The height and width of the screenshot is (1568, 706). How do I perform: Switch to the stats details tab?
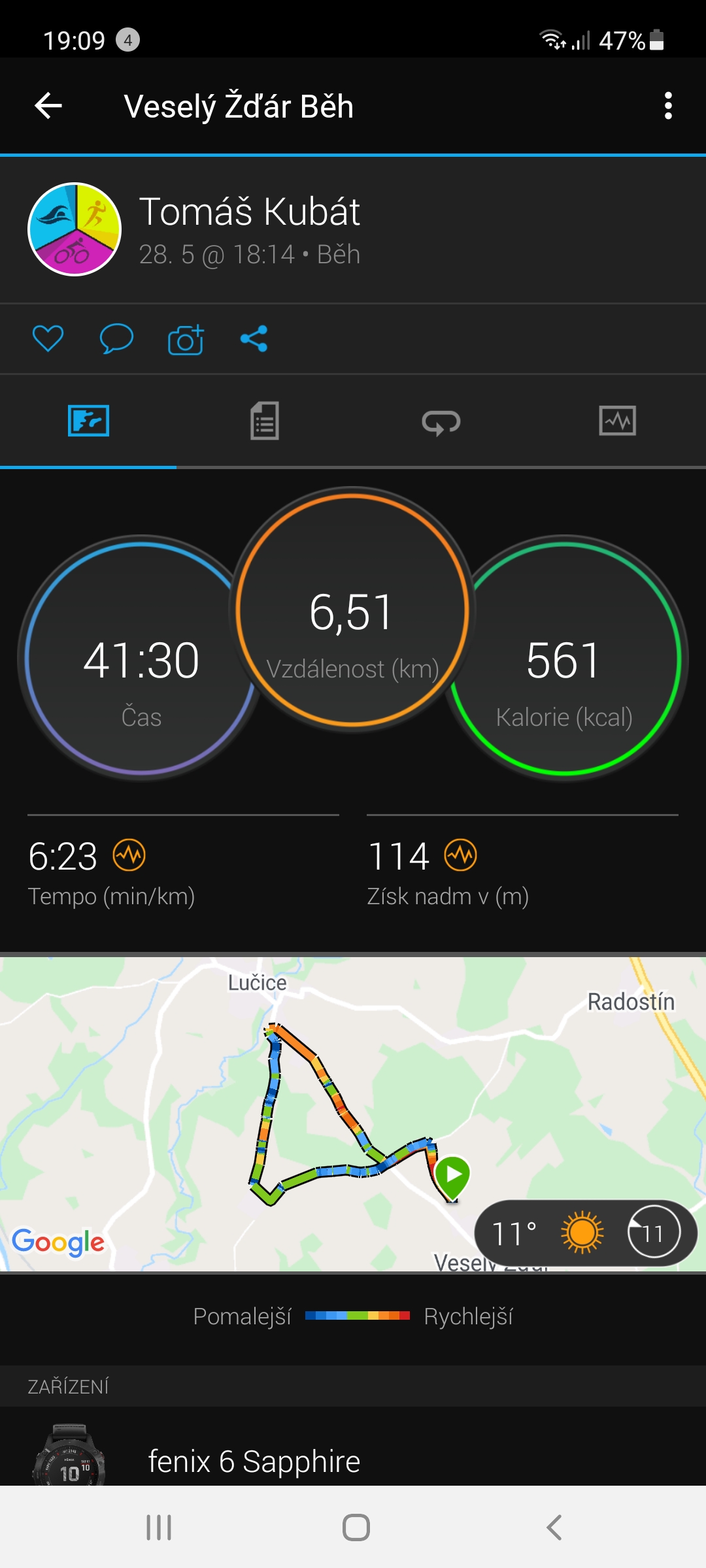coord(265,421)
